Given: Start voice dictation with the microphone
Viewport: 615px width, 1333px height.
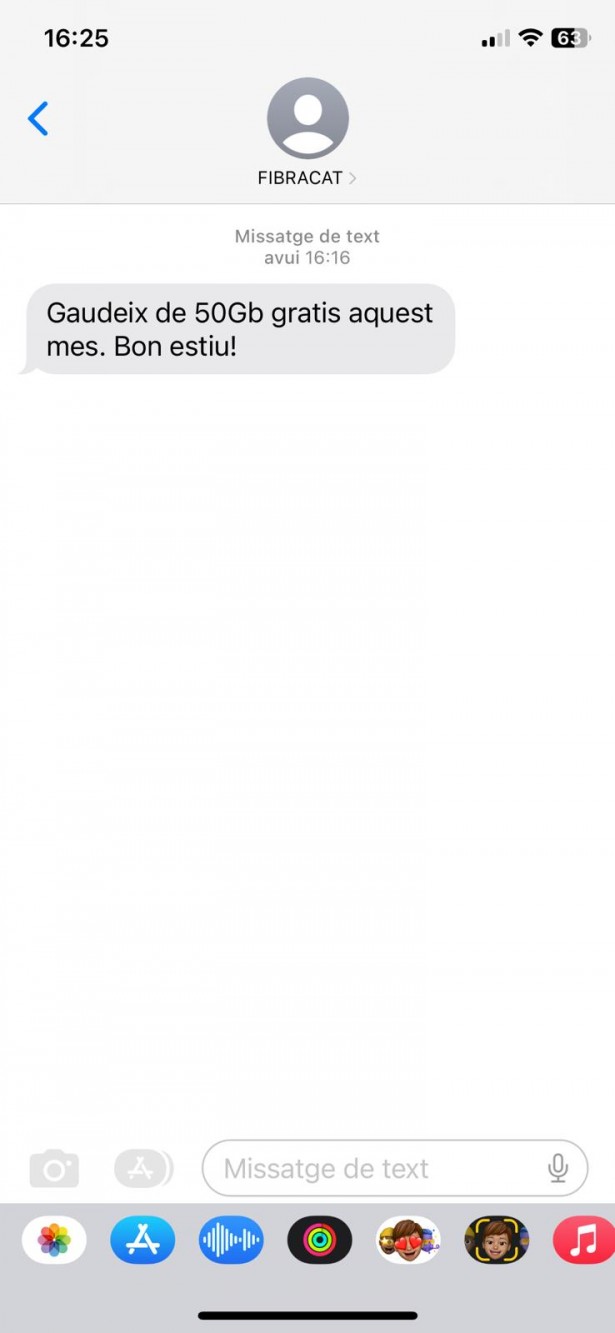Looking at the screenshot, I should click(x=558, y=1168).
